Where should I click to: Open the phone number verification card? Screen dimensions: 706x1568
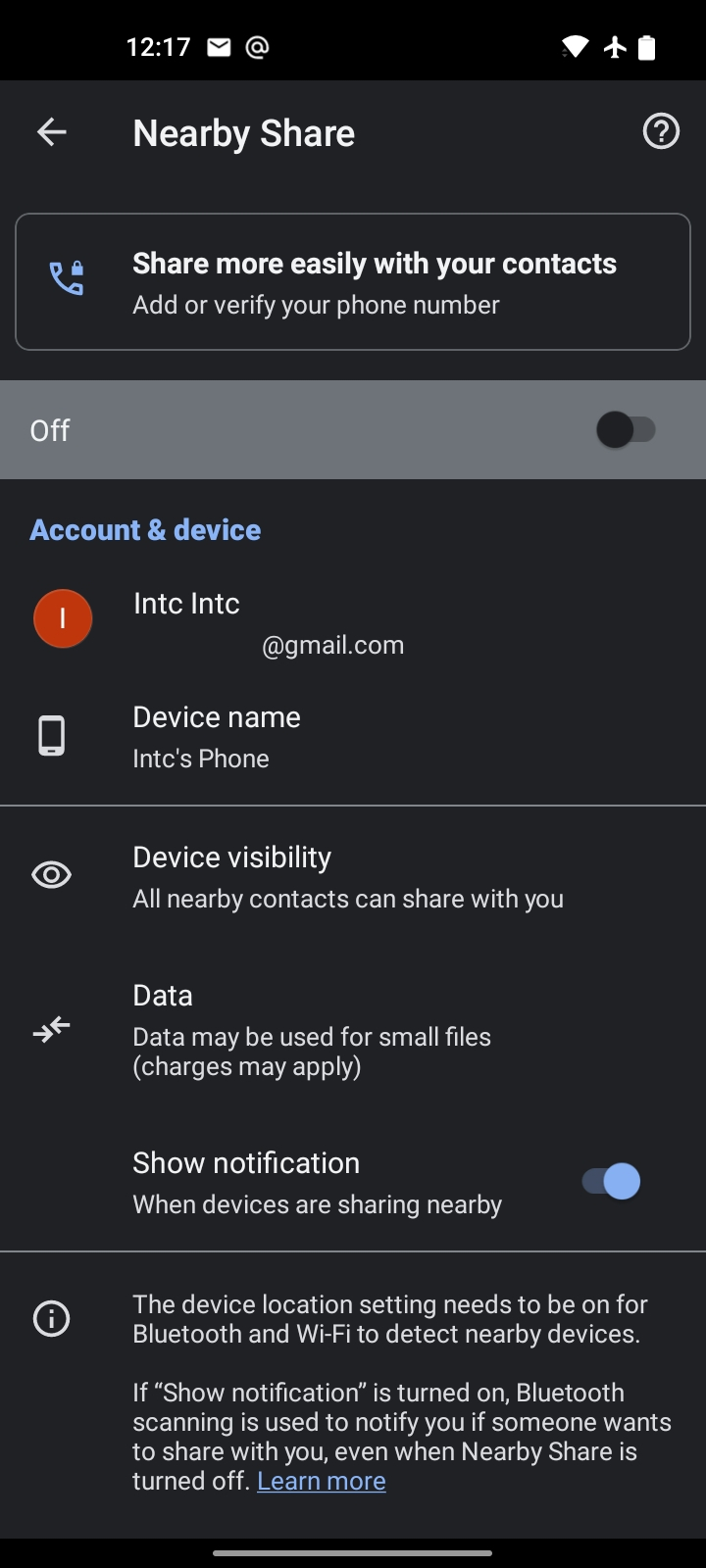(353, 282)
